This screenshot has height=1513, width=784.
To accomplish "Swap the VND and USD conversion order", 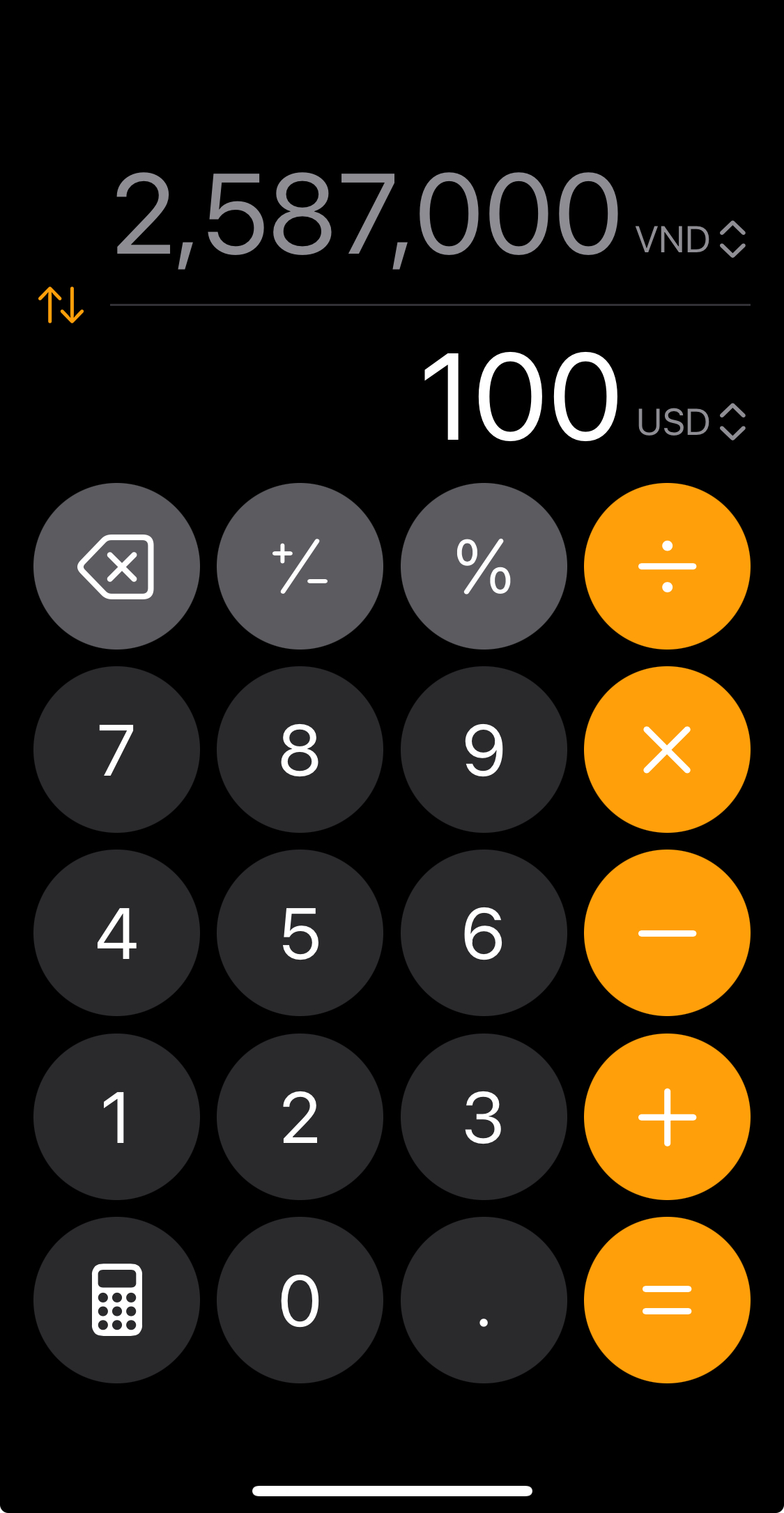I will point(61,305).
